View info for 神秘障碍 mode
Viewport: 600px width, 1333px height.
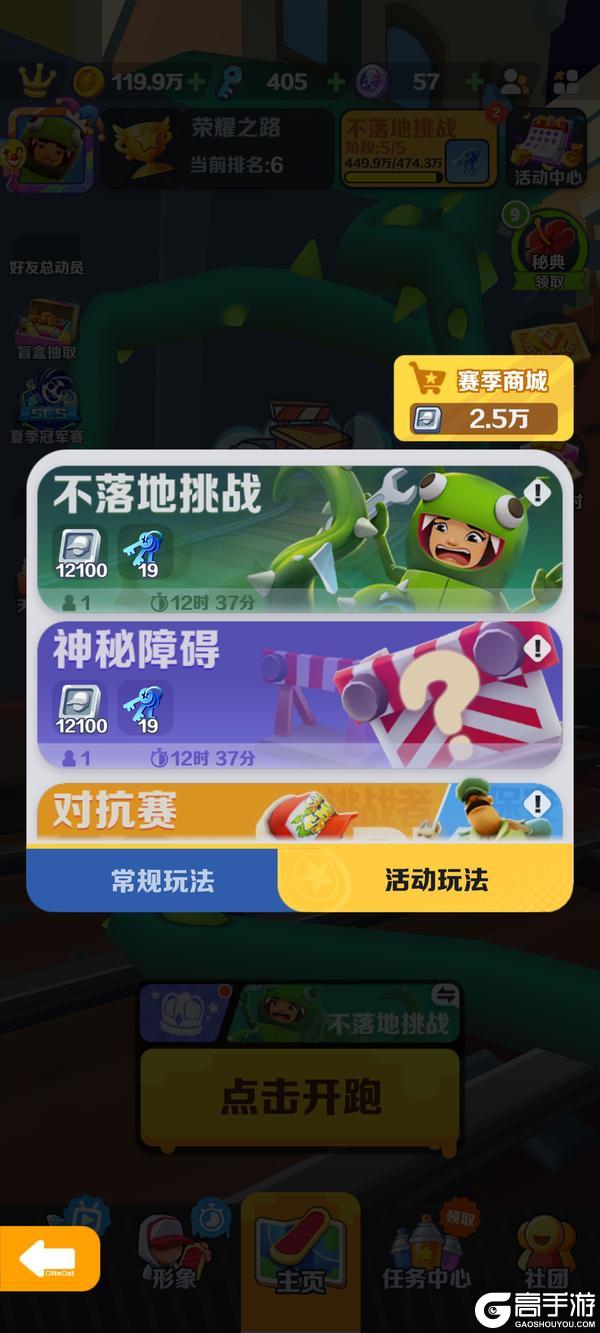[538, 648]
